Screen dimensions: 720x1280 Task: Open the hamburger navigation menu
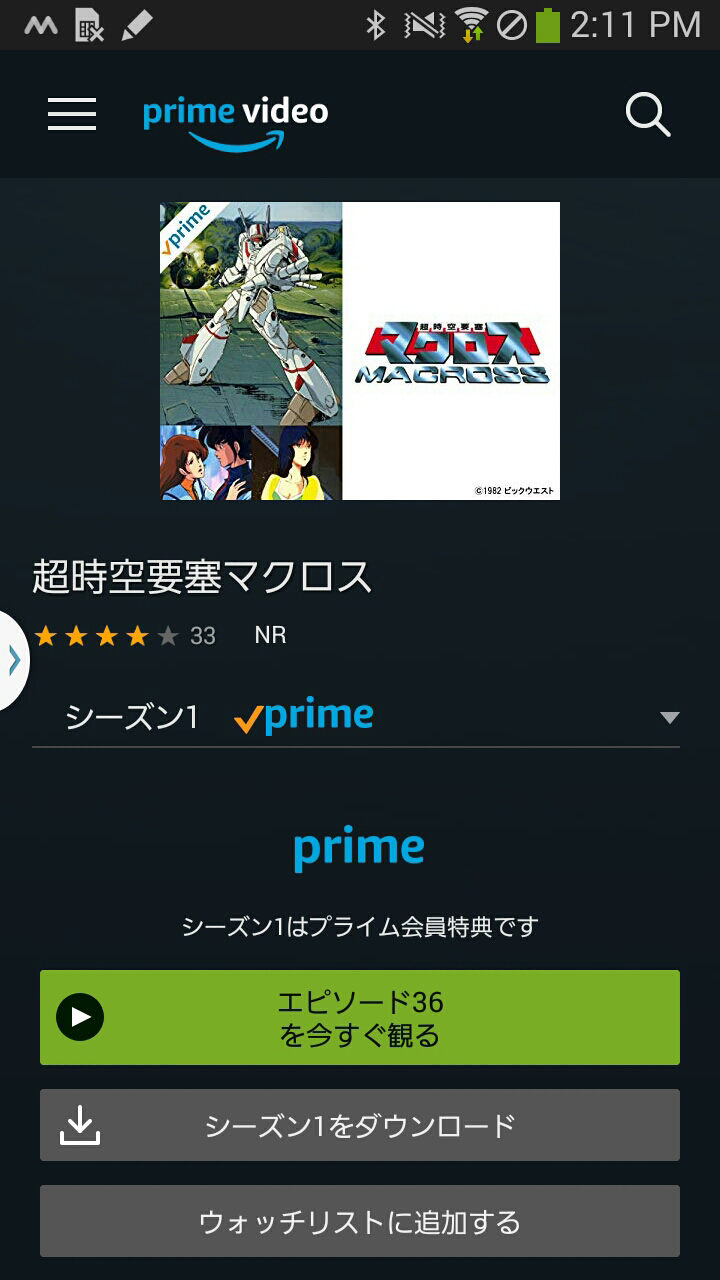72,114
